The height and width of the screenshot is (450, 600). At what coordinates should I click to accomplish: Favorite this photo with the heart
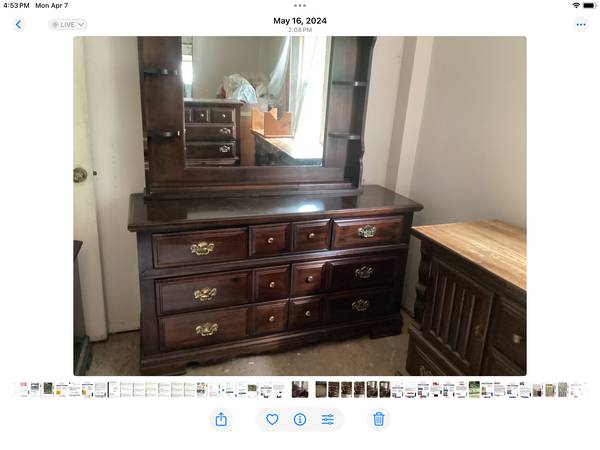click(x=272, y=420)
